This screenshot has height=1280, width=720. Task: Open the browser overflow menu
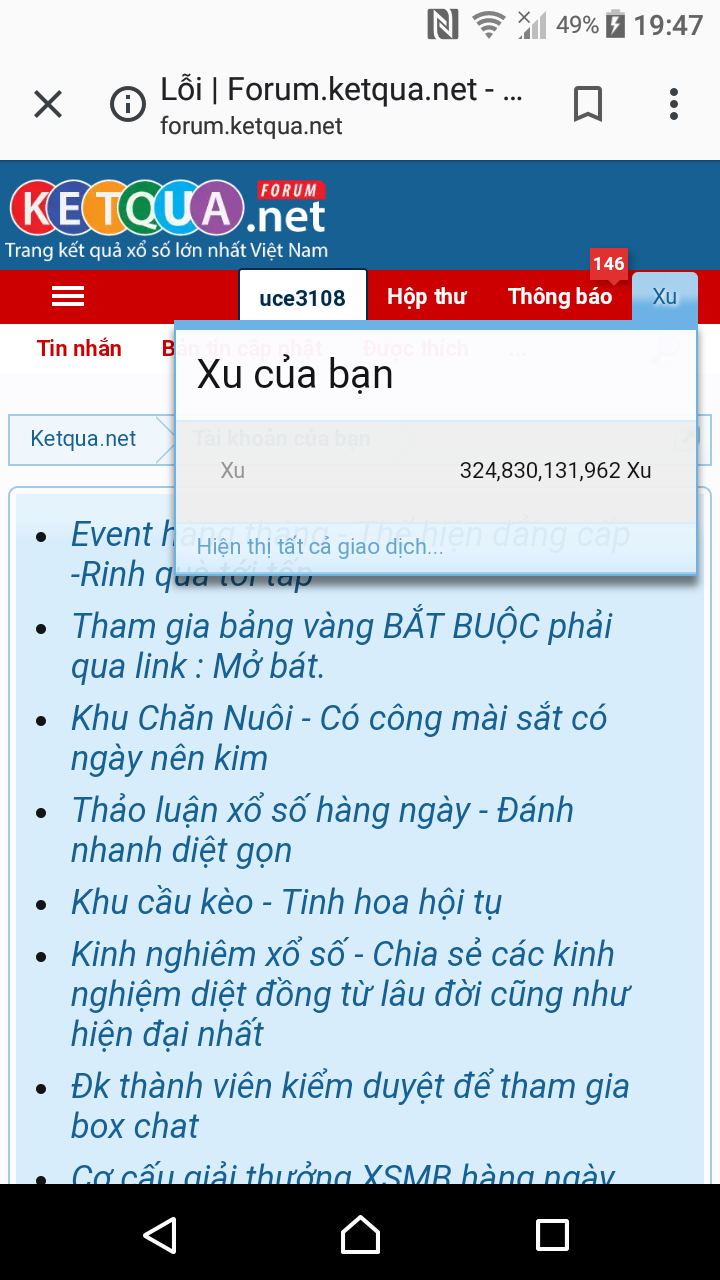point(674,104)
